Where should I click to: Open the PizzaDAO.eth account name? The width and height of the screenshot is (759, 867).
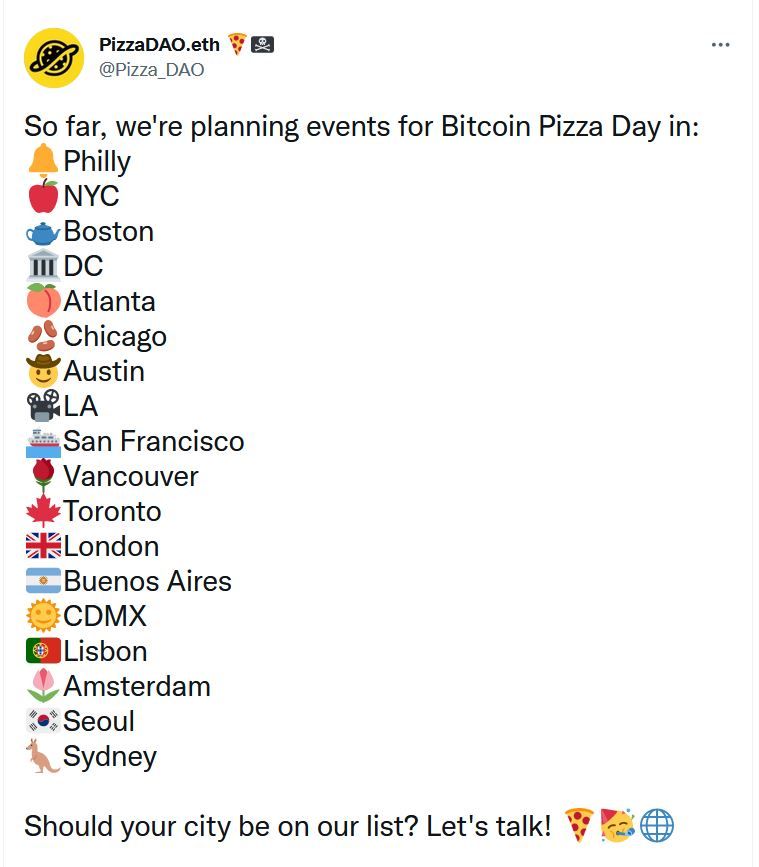(x=159, y=45)
